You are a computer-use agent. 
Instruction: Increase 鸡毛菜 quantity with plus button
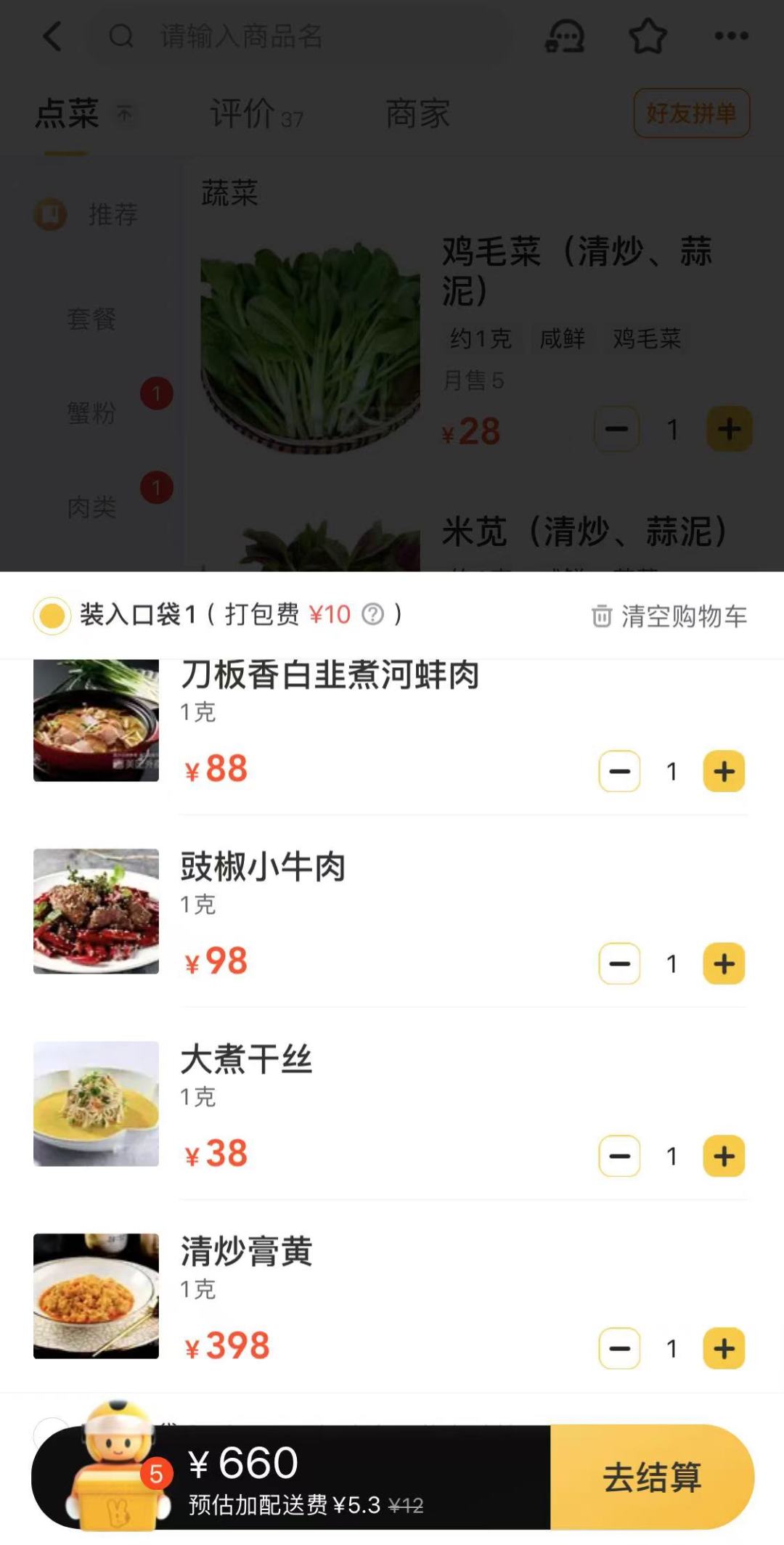tap(728, 429)
